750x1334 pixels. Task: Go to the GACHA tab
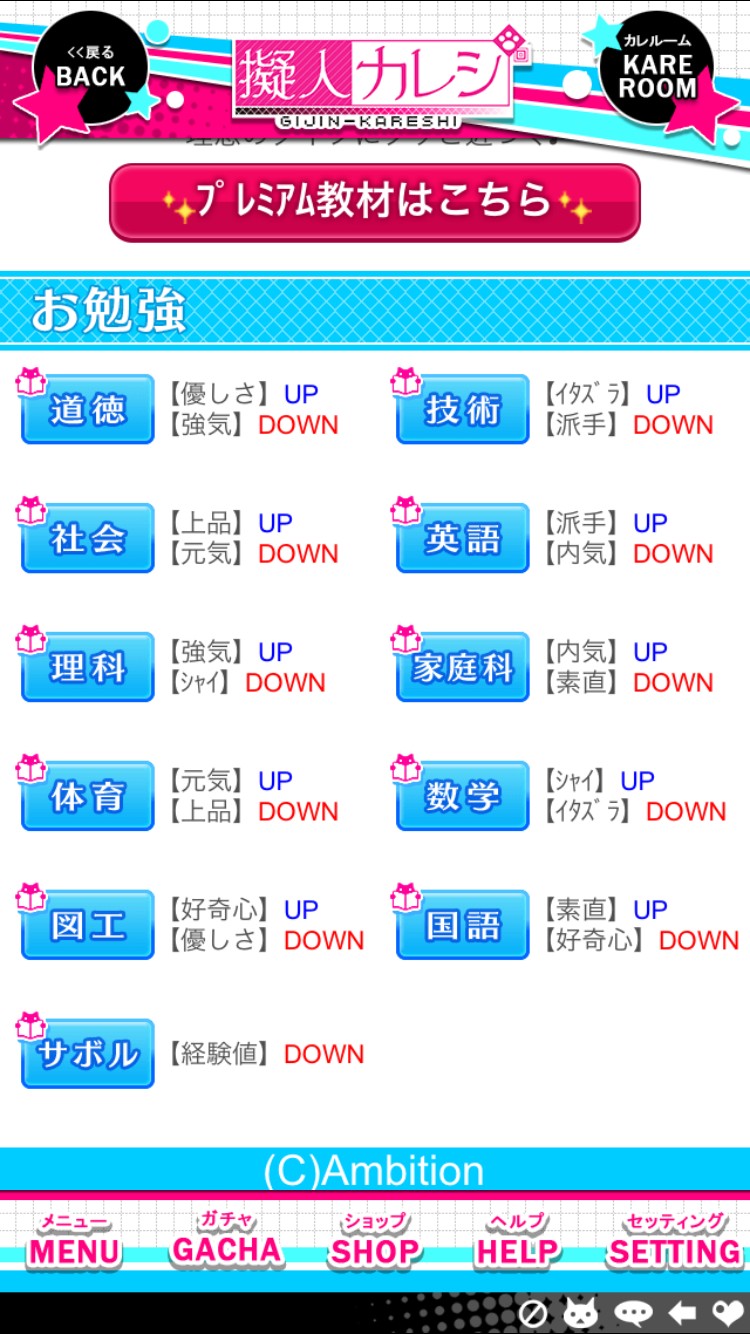pyautogui.click(x=227, y=1243)
